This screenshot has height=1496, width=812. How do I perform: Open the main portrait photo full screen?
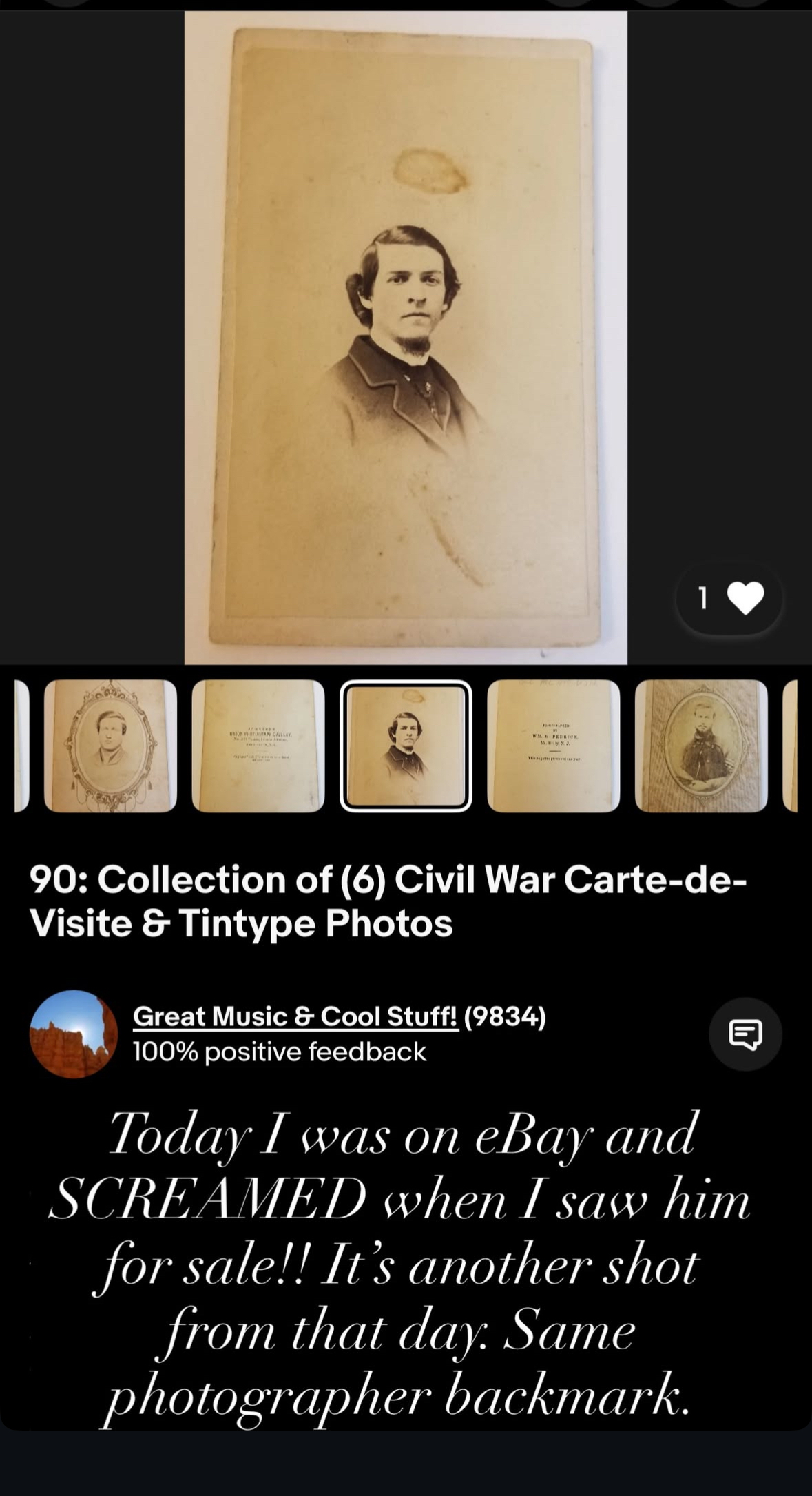[x=406, y=337]
